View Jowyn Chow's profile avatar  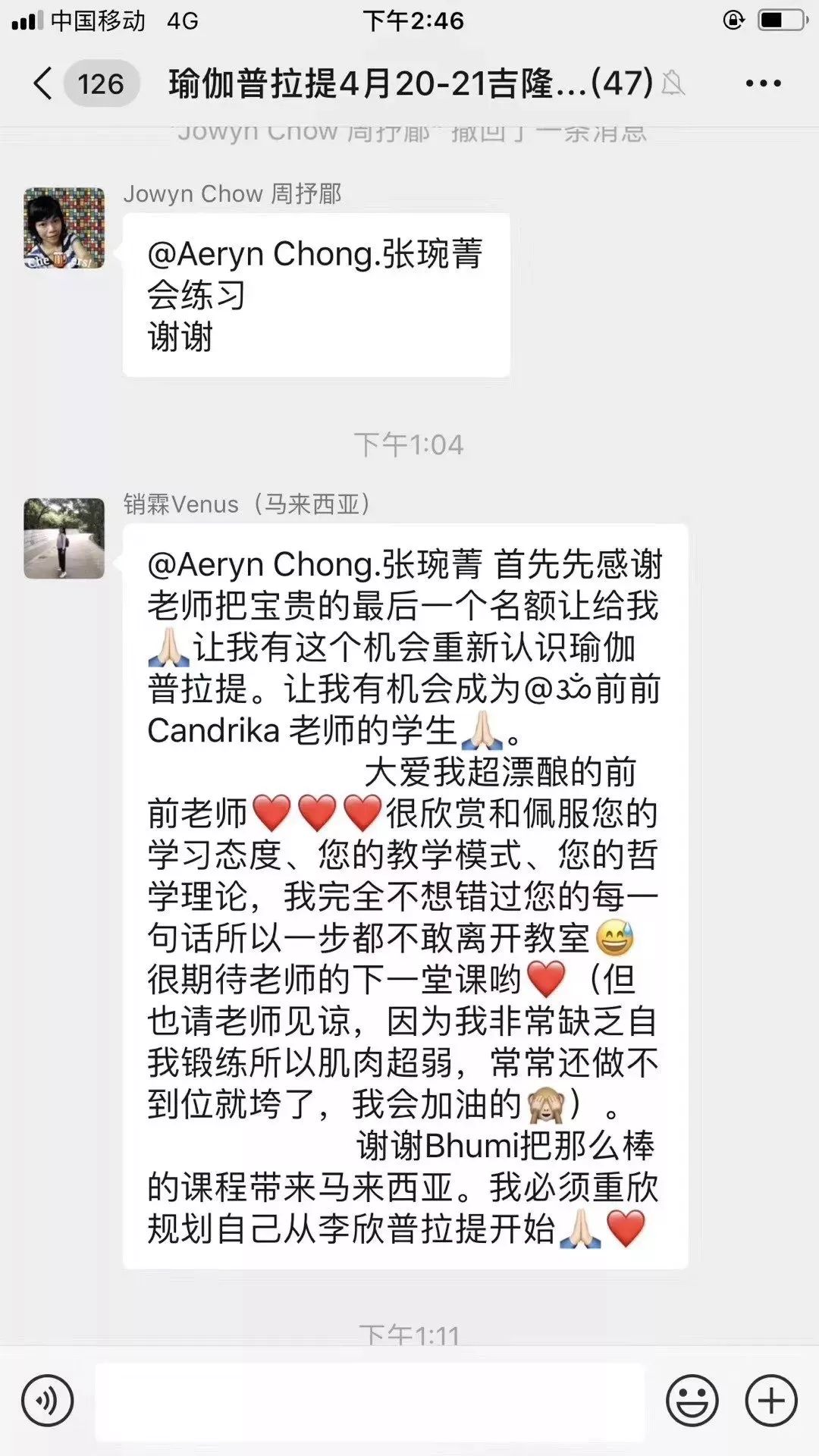[64, 227]
